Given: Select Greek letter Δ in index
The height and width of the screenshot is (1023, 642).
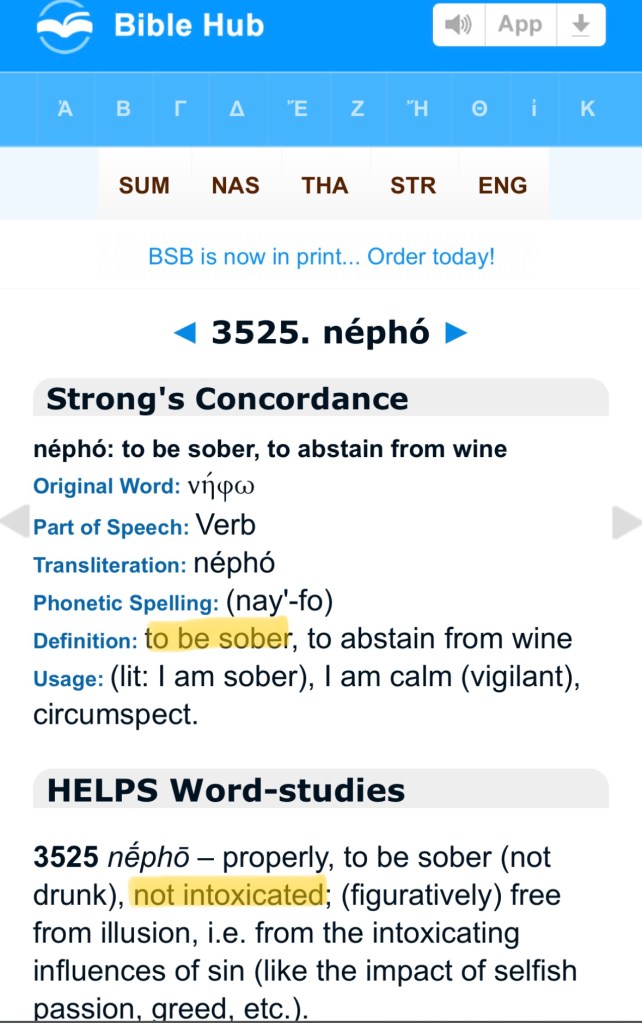Looking at the screenshot, I should (x=238, y=109).
